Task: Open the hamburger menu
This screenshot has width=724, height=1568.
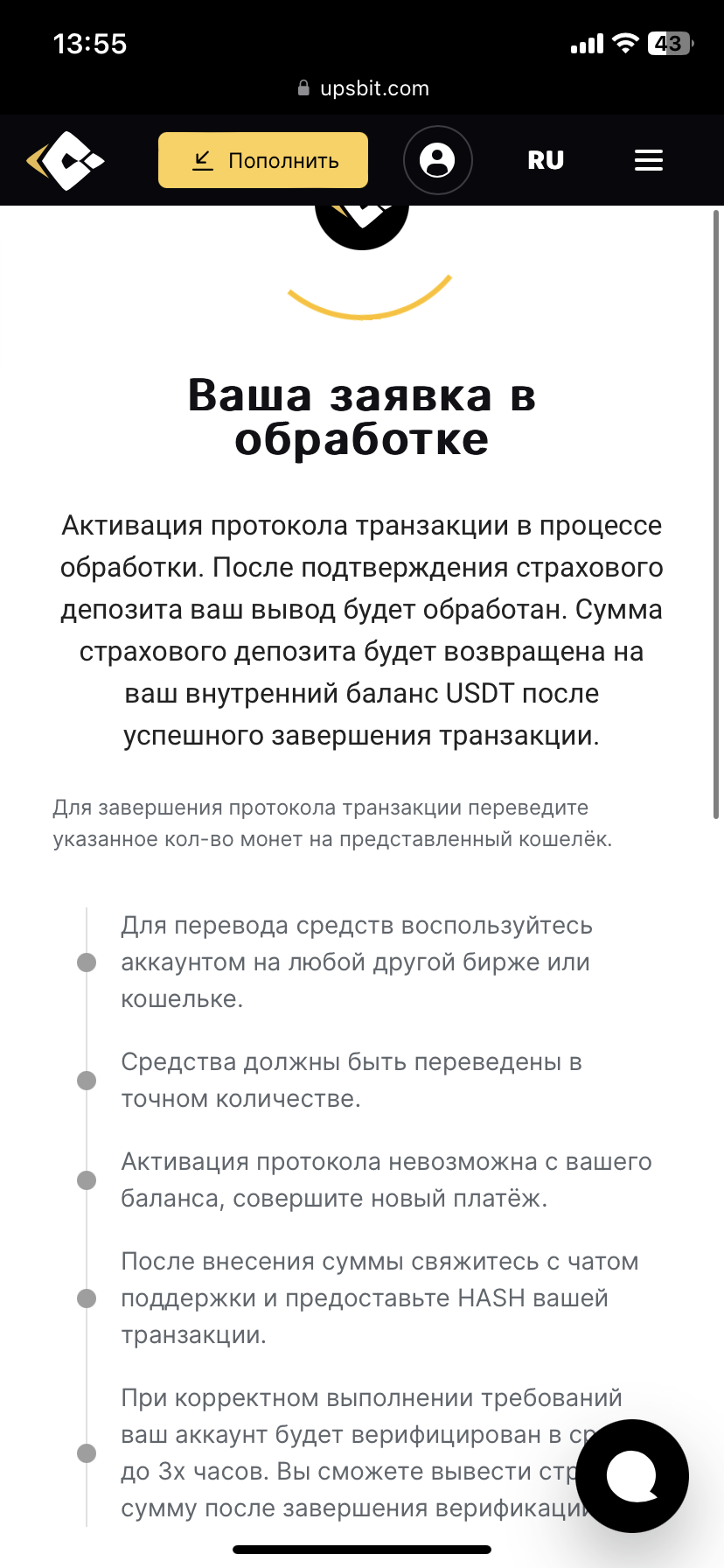Action: [x=649, y=160]
